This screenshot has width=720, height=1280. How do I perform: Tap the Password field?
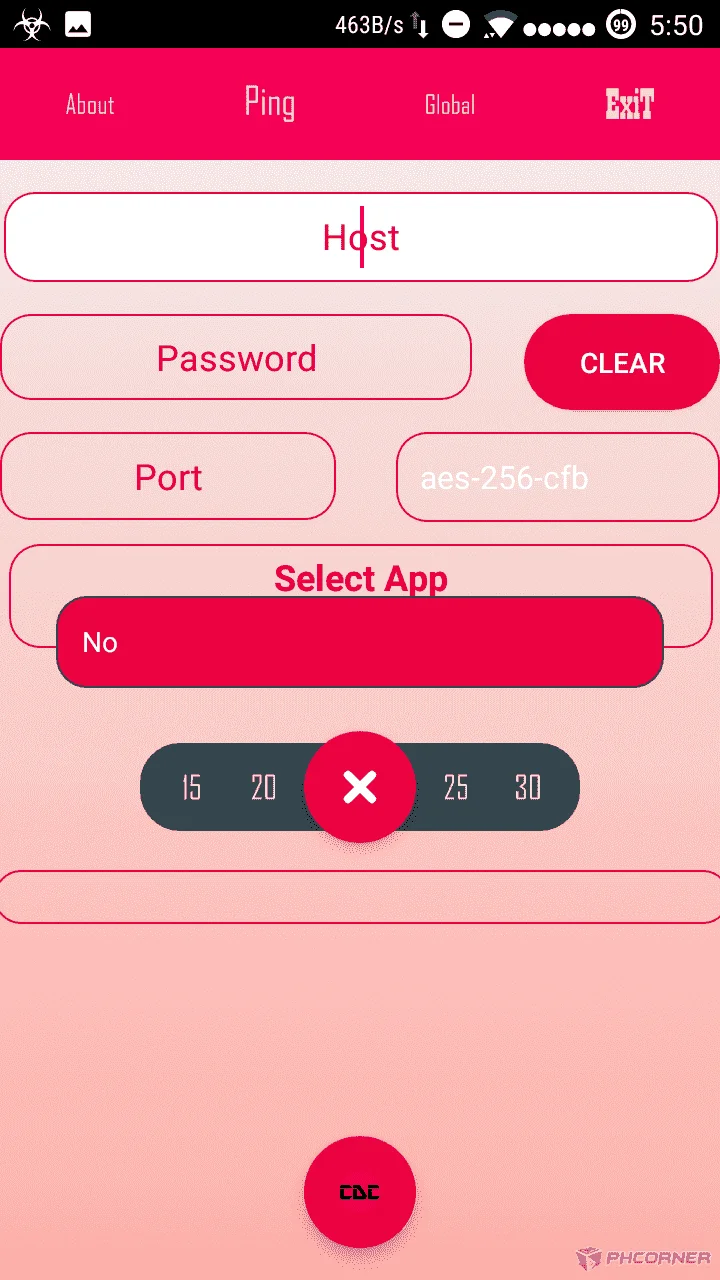pos(236,357)
